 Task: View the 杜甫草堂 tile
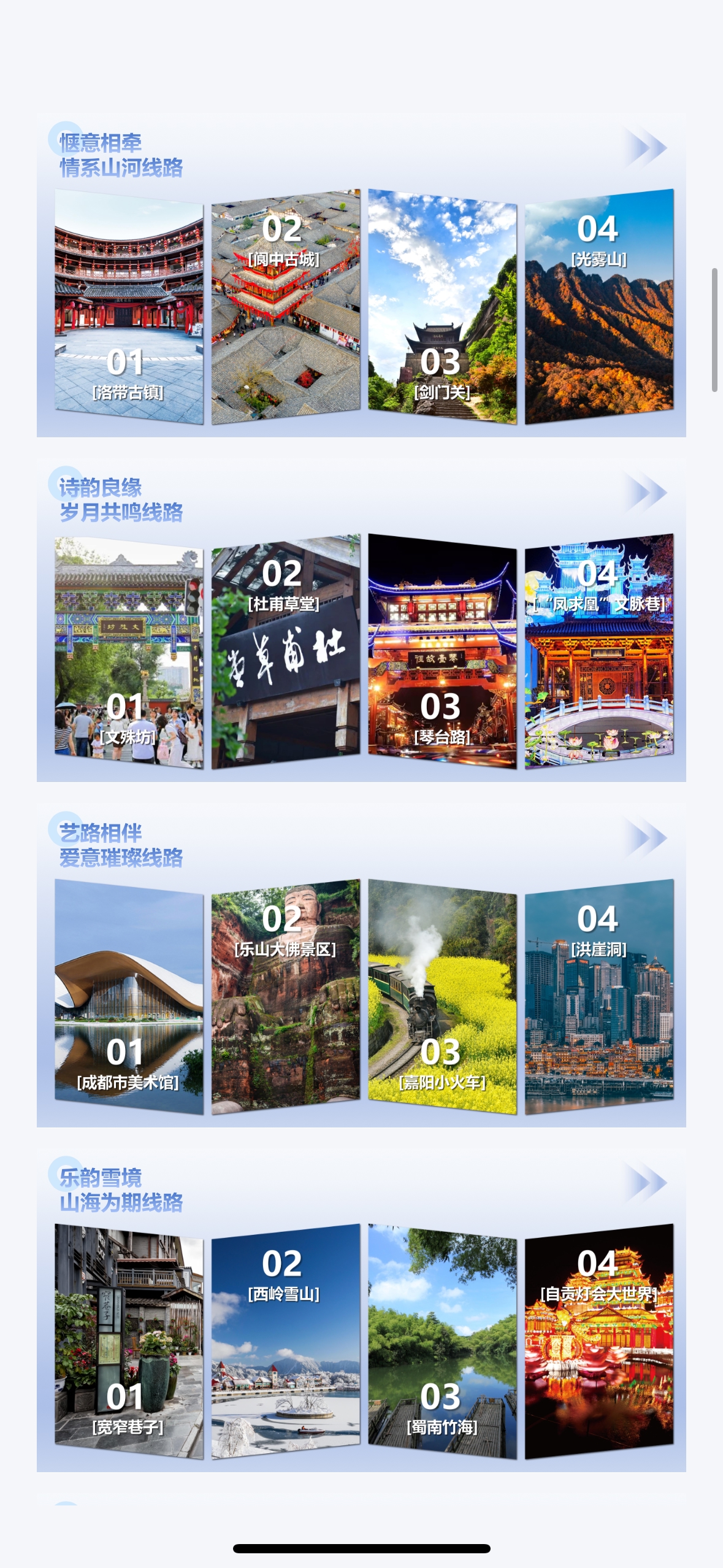click(x=286, y=651)
